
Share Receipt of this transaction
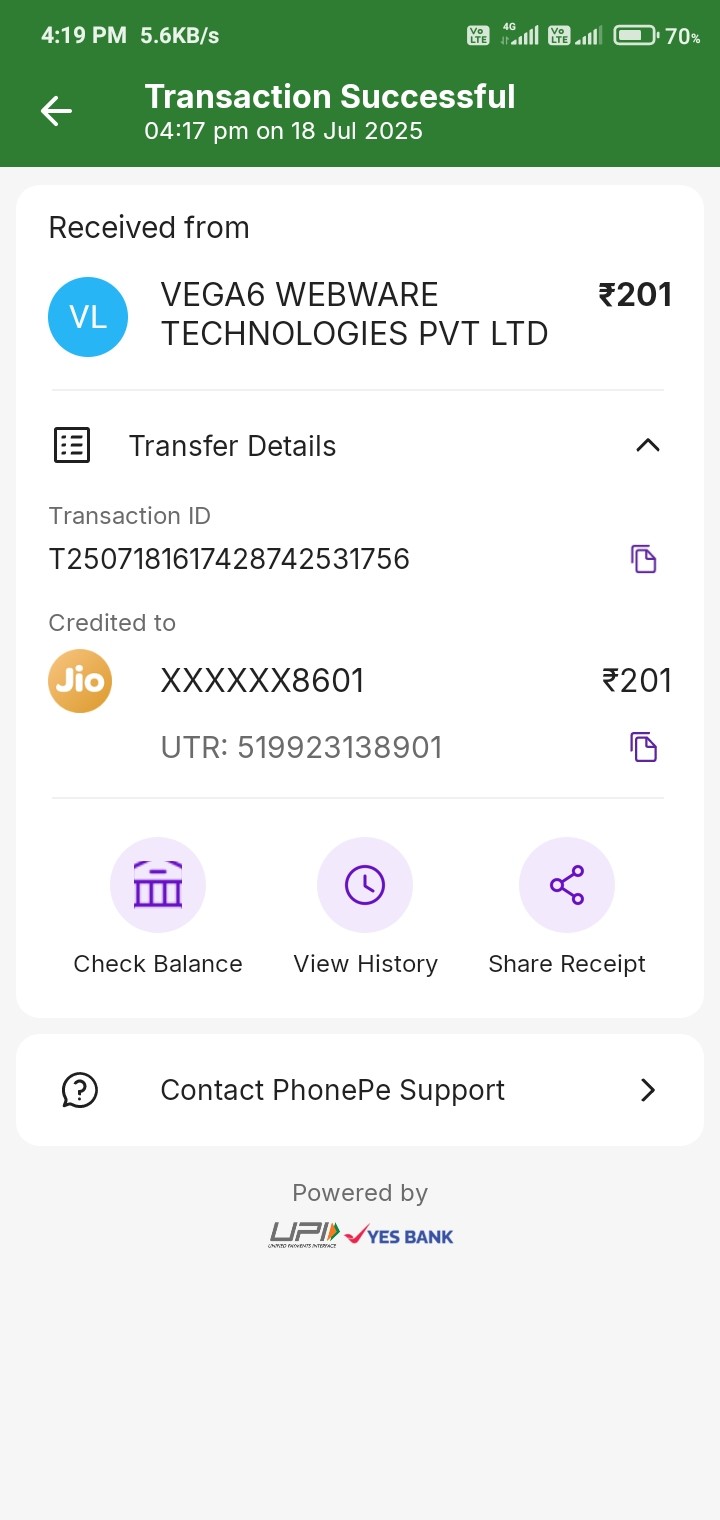567,886
